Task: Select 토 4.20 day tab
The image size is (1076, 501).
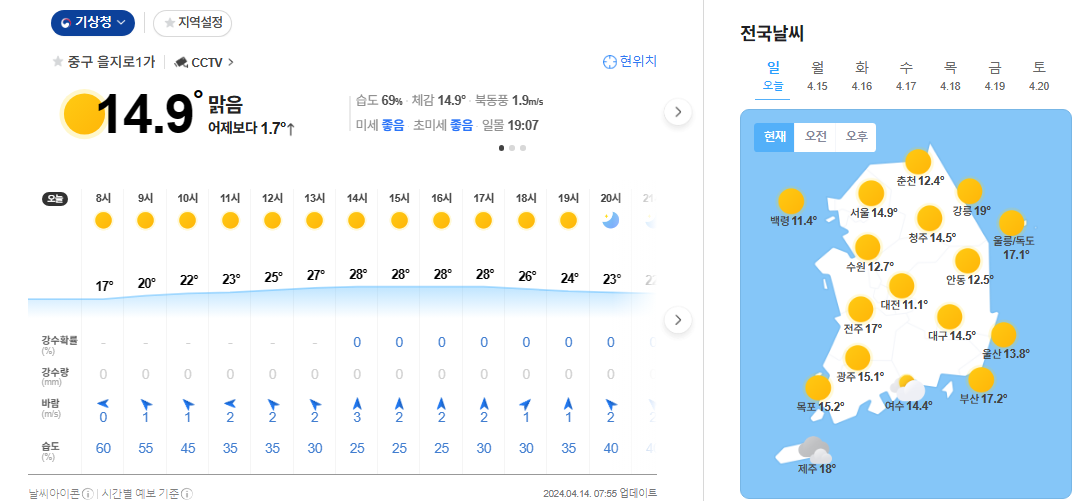Action: (1039, 76)
